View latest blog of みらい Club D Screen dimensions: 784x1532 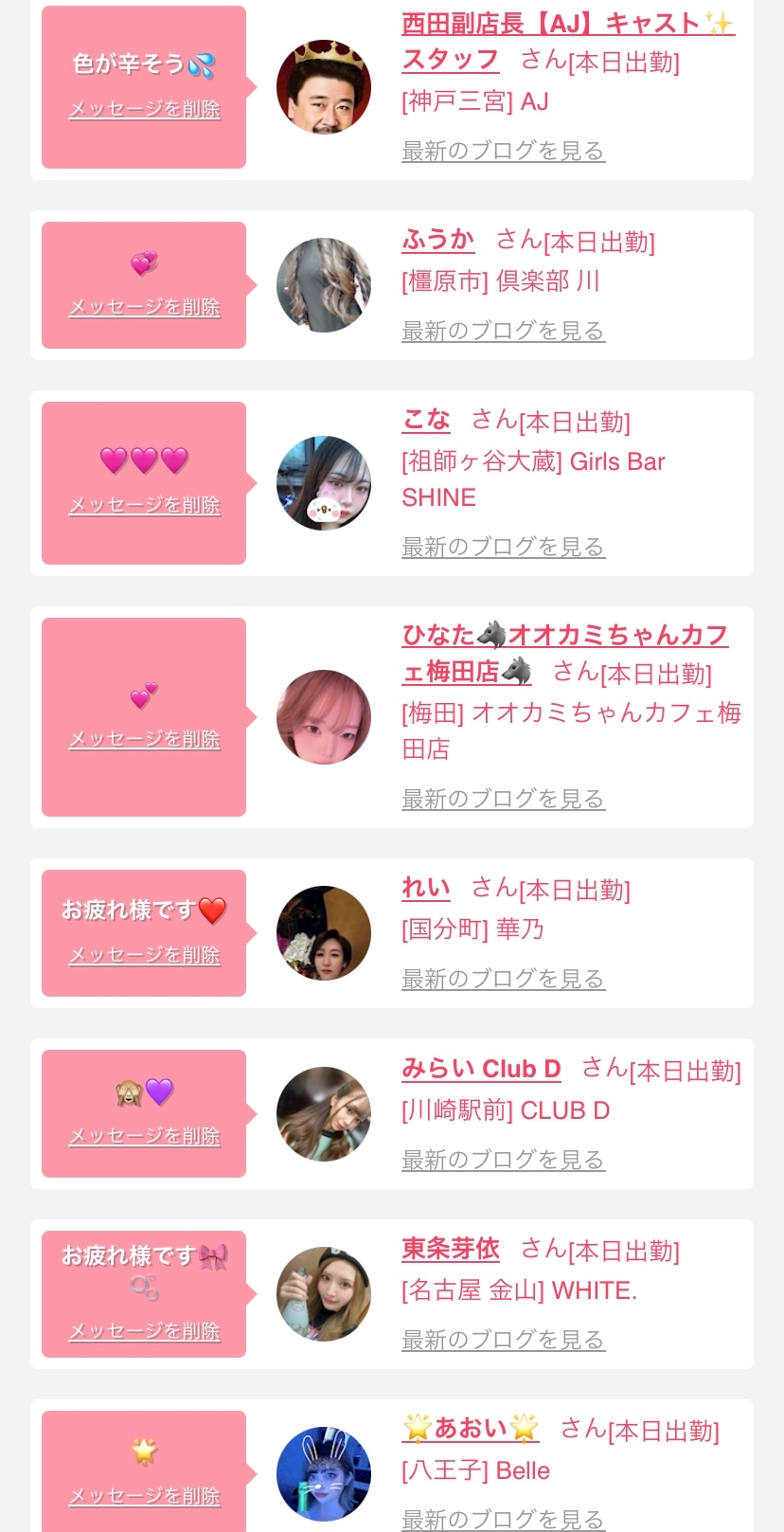pyautogui.click(x=503, y=1160)
